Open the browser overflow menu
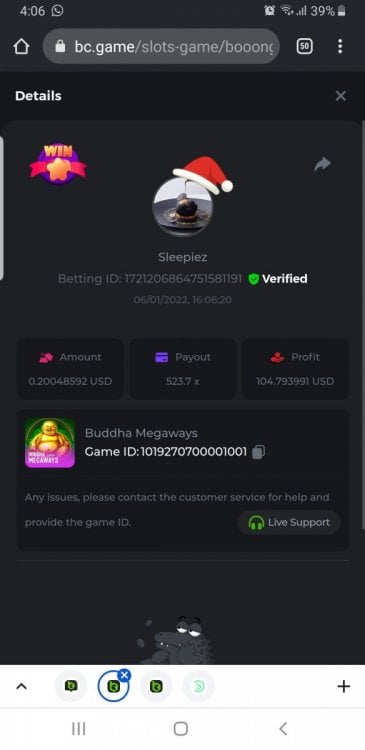 pyautogui.click(x=340, y=46)
